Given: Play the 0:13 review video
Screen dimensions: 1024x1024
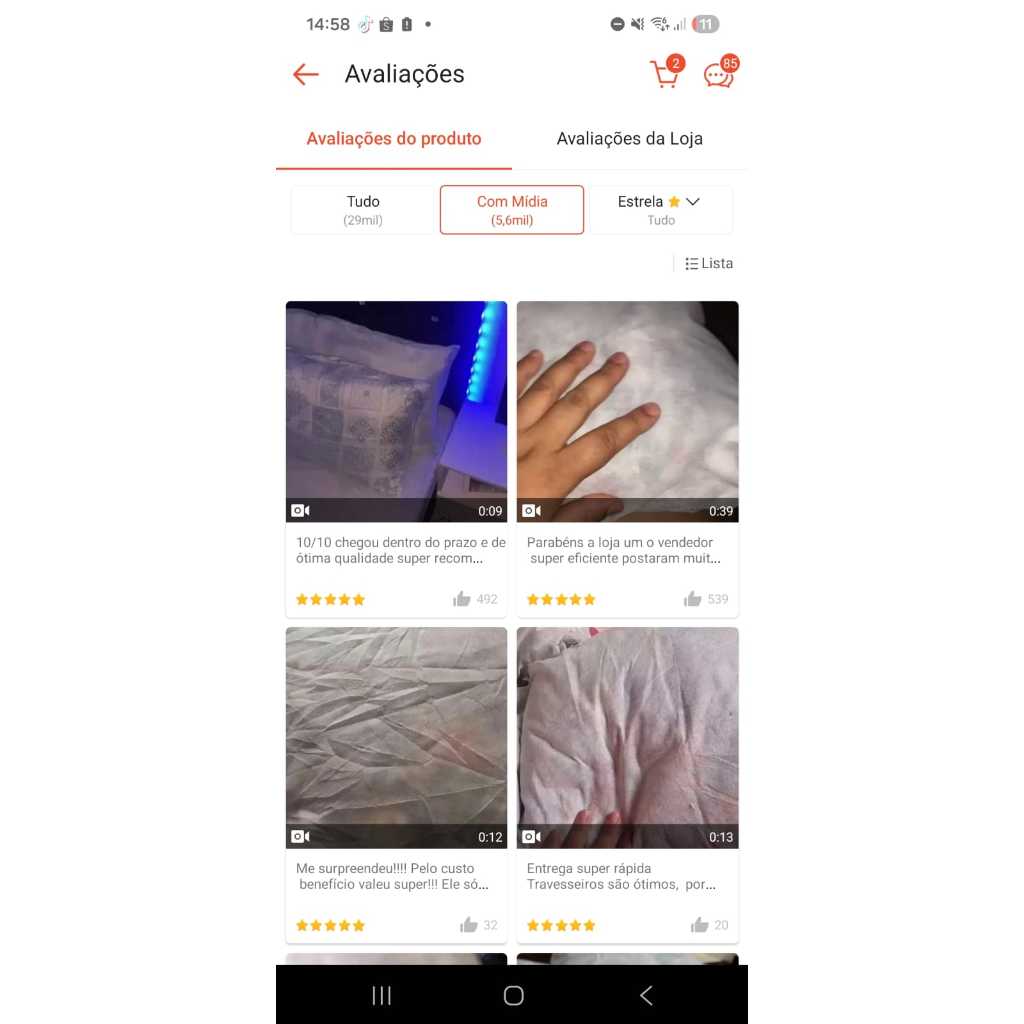Looking at the screenshot, I should 627,737.
